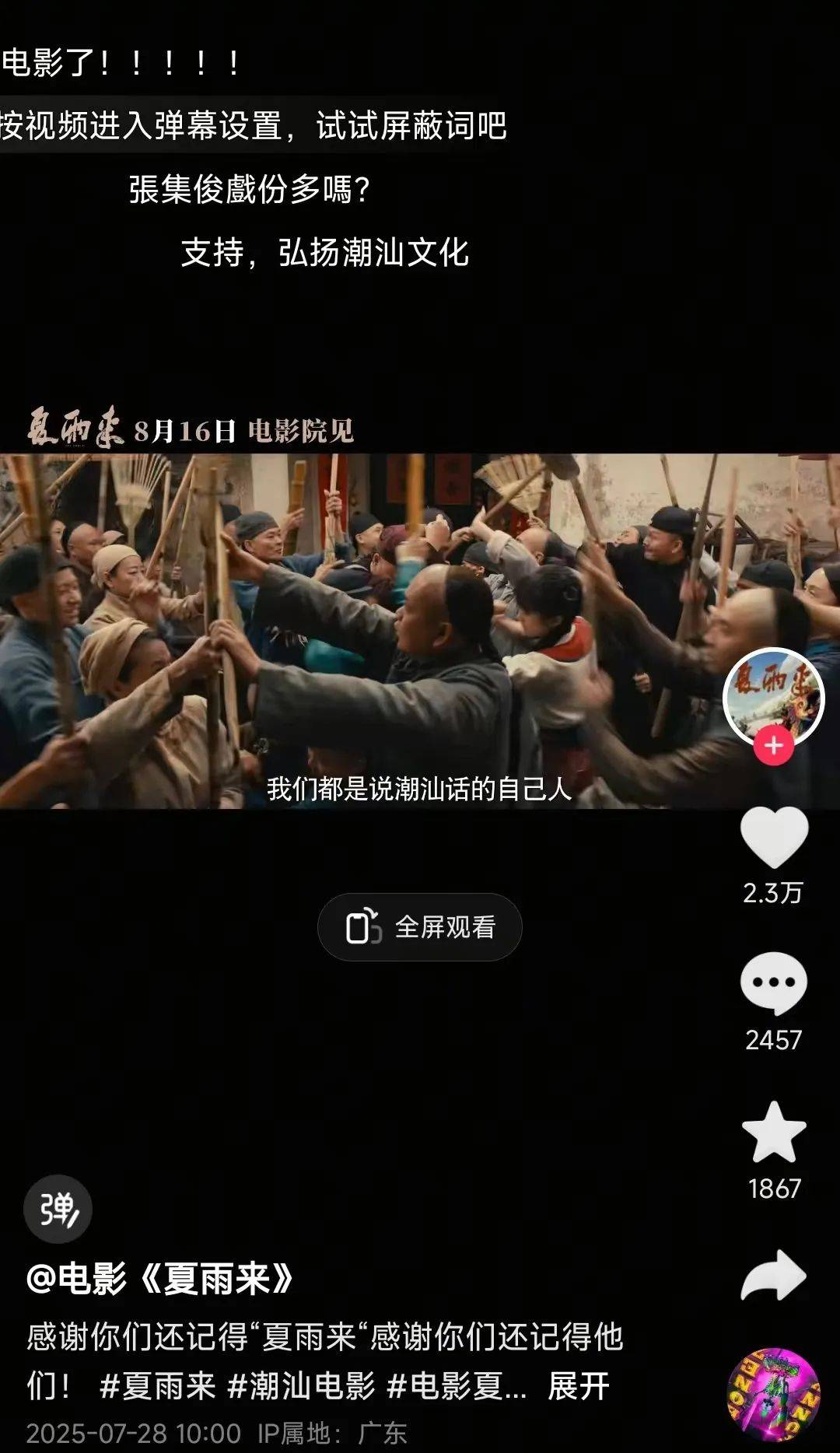Share this video with the arrow icon
Image resolution: width=840 pixels, height=1453 pixels.
(x=774, y=1276)
